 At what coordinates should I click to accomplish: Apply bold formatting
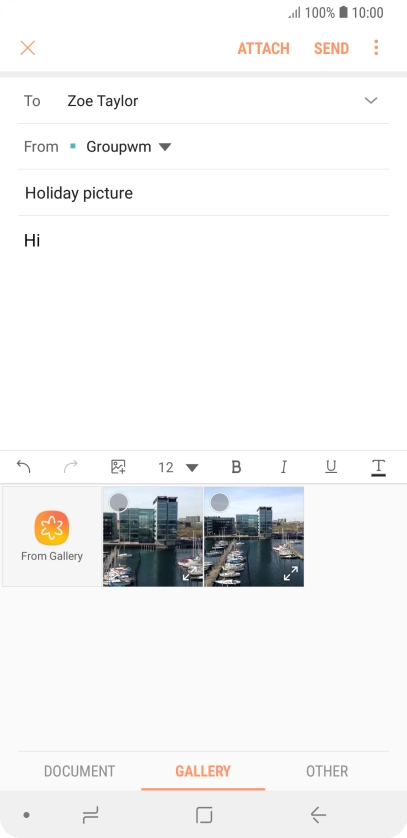click(x=236, y=467)
